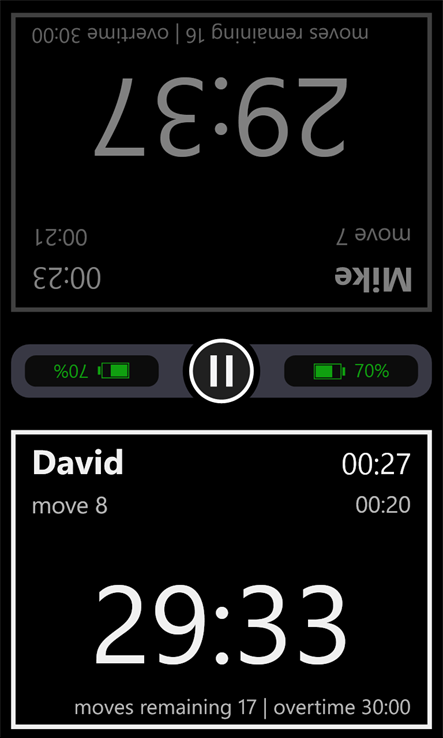This screenshot has height=738, width=443.
Task: Tap David's clock panel to end his move
Action: coord(221,579)
